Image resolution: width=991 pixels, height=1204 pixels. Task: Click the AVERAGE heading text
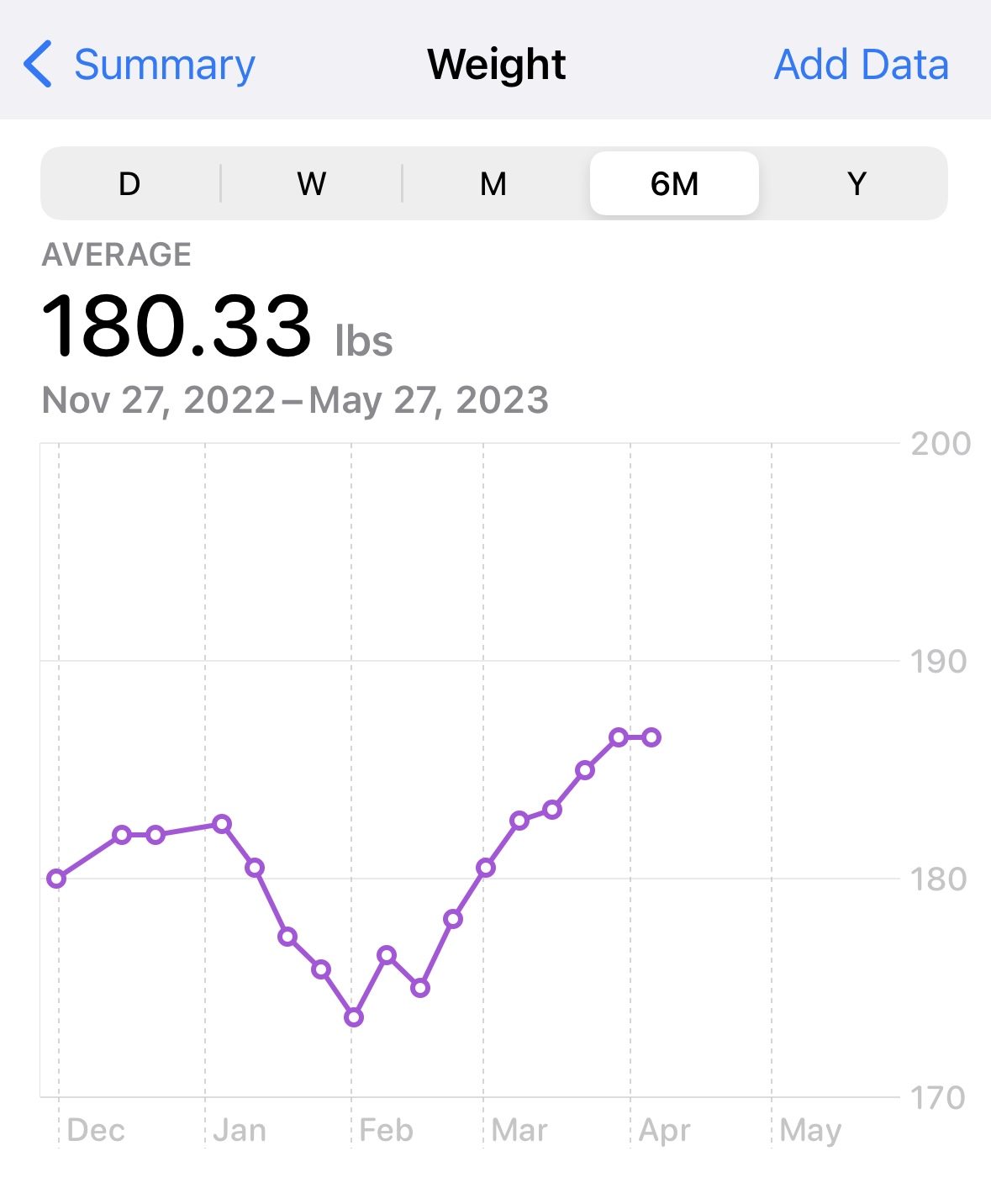(x=117, y=255)
